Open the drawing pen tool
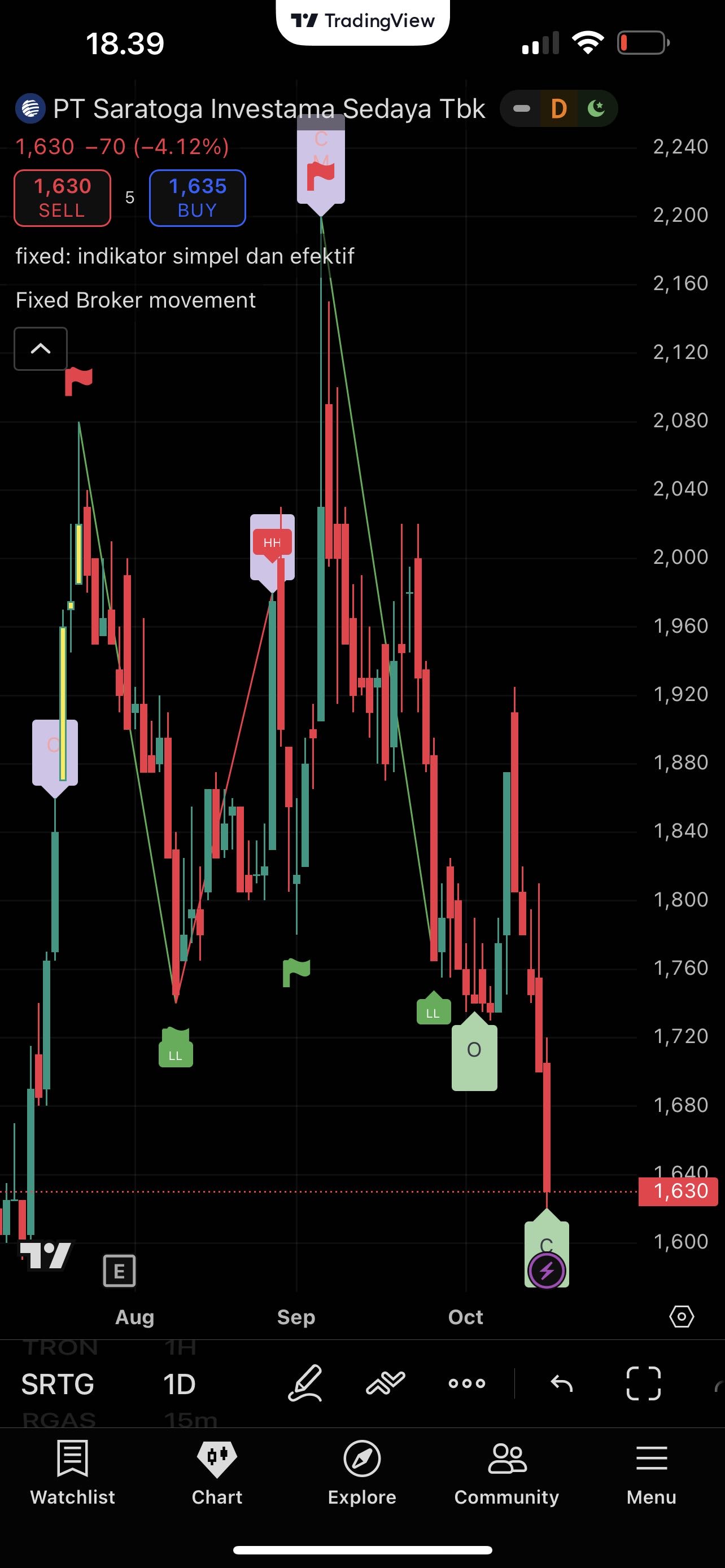The image size is (725, 1568). tap(304, 1383)
